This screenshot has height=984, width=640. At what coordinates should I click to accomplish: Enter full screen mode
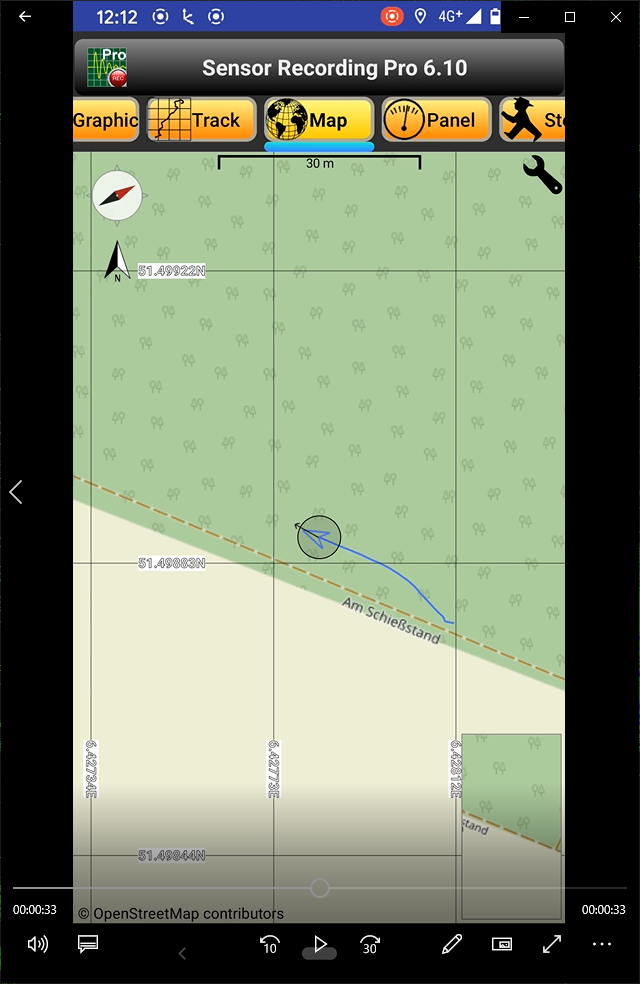click(551, 944)
